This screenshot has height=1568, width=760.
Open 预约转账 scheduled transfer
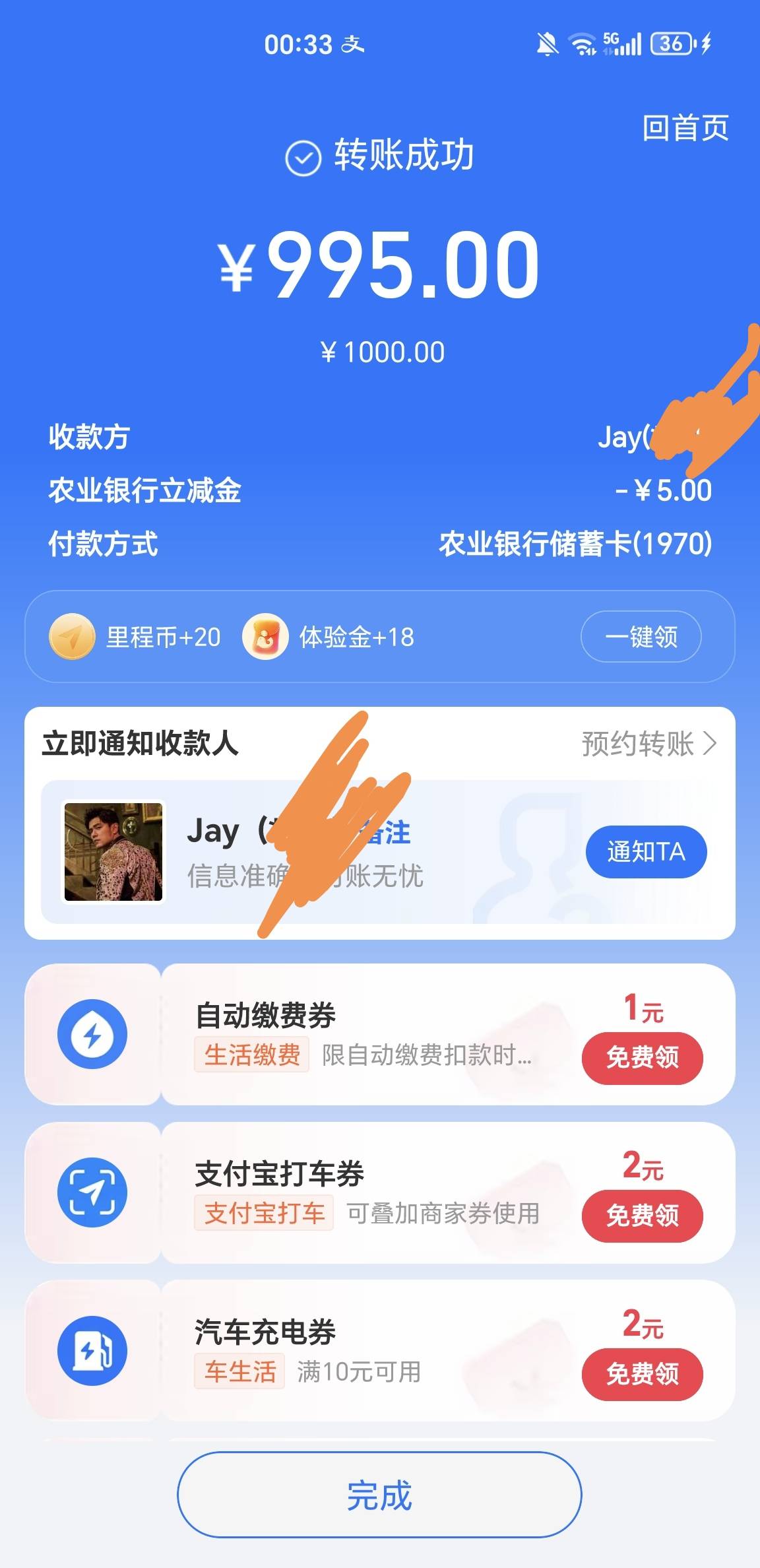pos(649,744)
